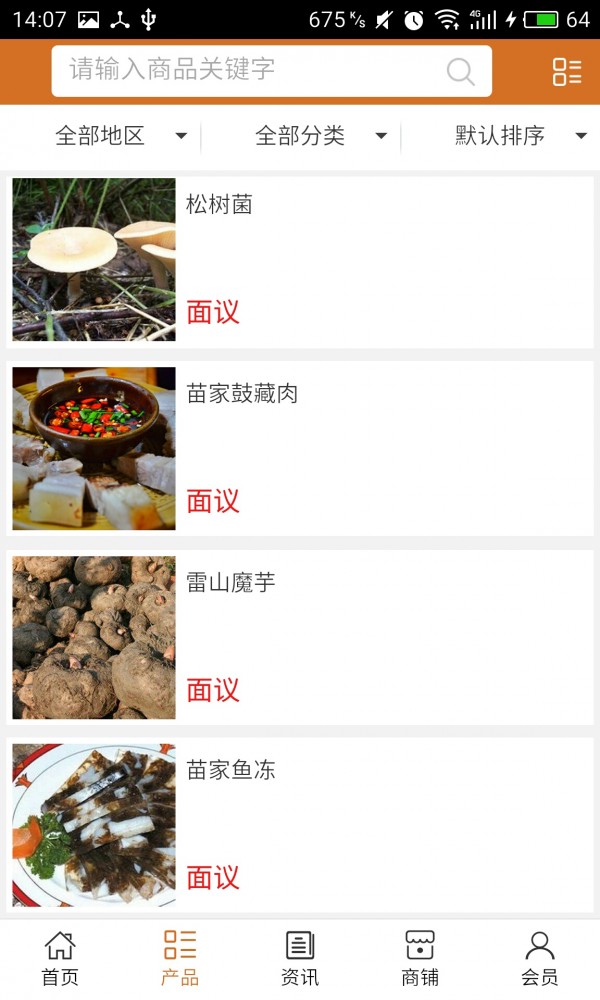Viewport: 600px width, 1000px height.
Task: Expand the 全部地区 region dropdown
Action: pos(120,136)
